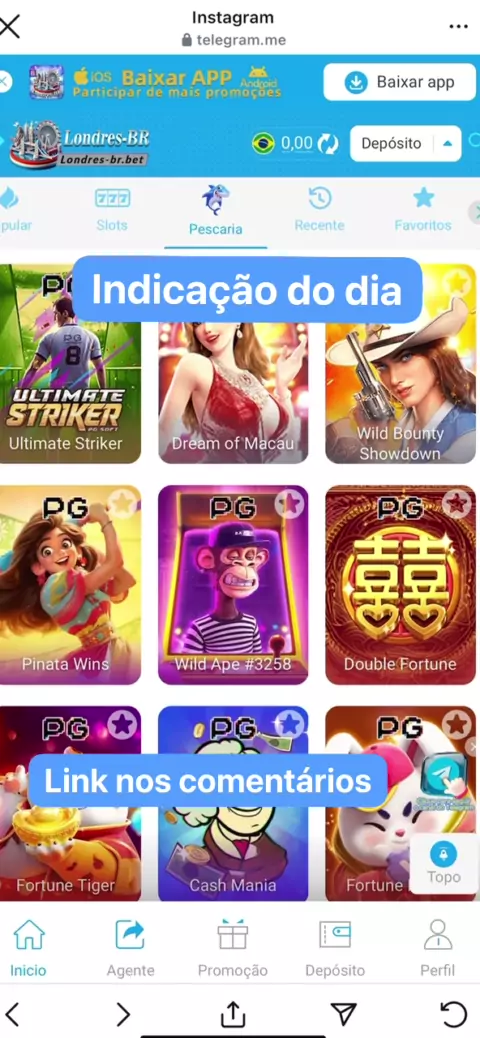Switch to the Slots tab
Screen dimensions: 480x1038
(112, 210)
